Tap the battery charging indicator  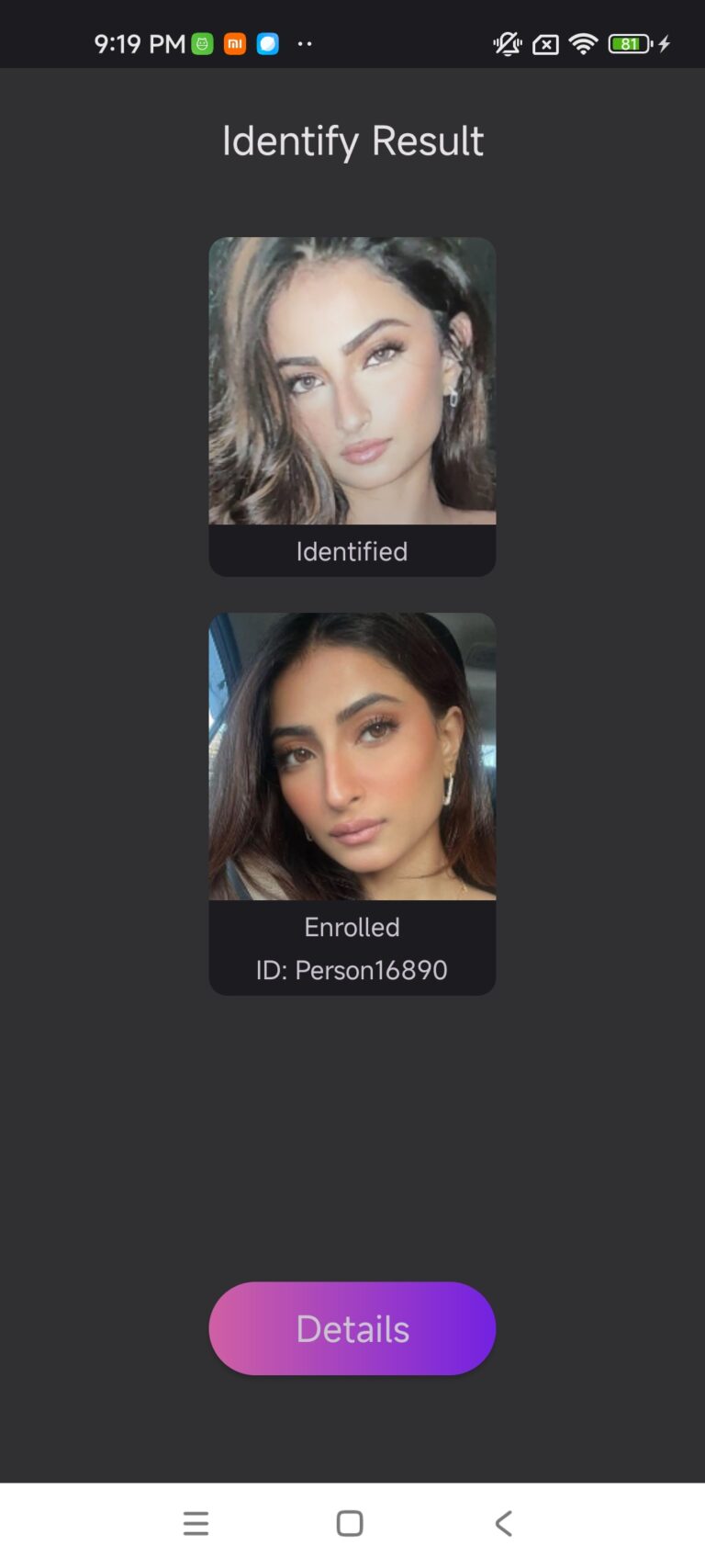point(630,43)
